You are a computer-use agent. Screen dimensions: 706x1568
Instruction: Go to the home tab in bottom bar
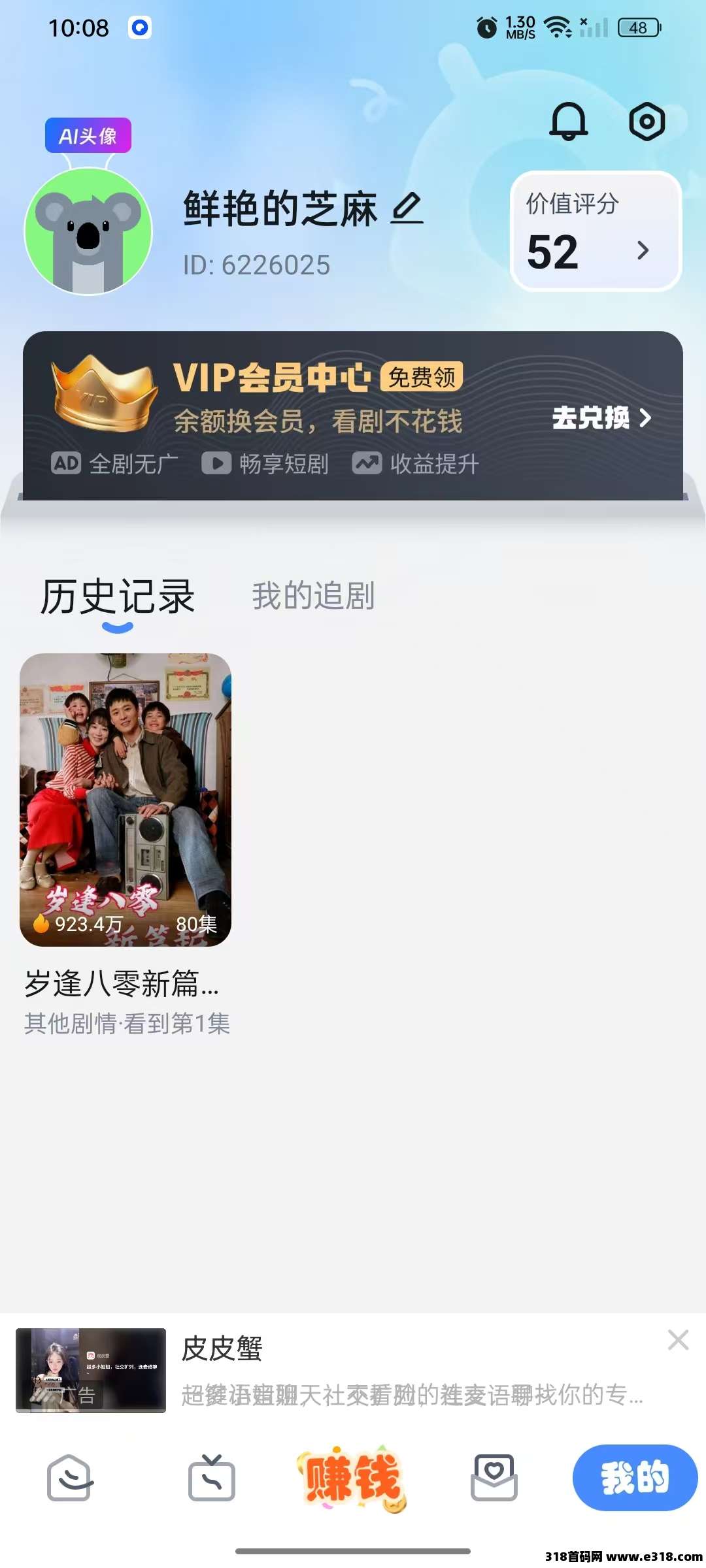coord(70,1478)
